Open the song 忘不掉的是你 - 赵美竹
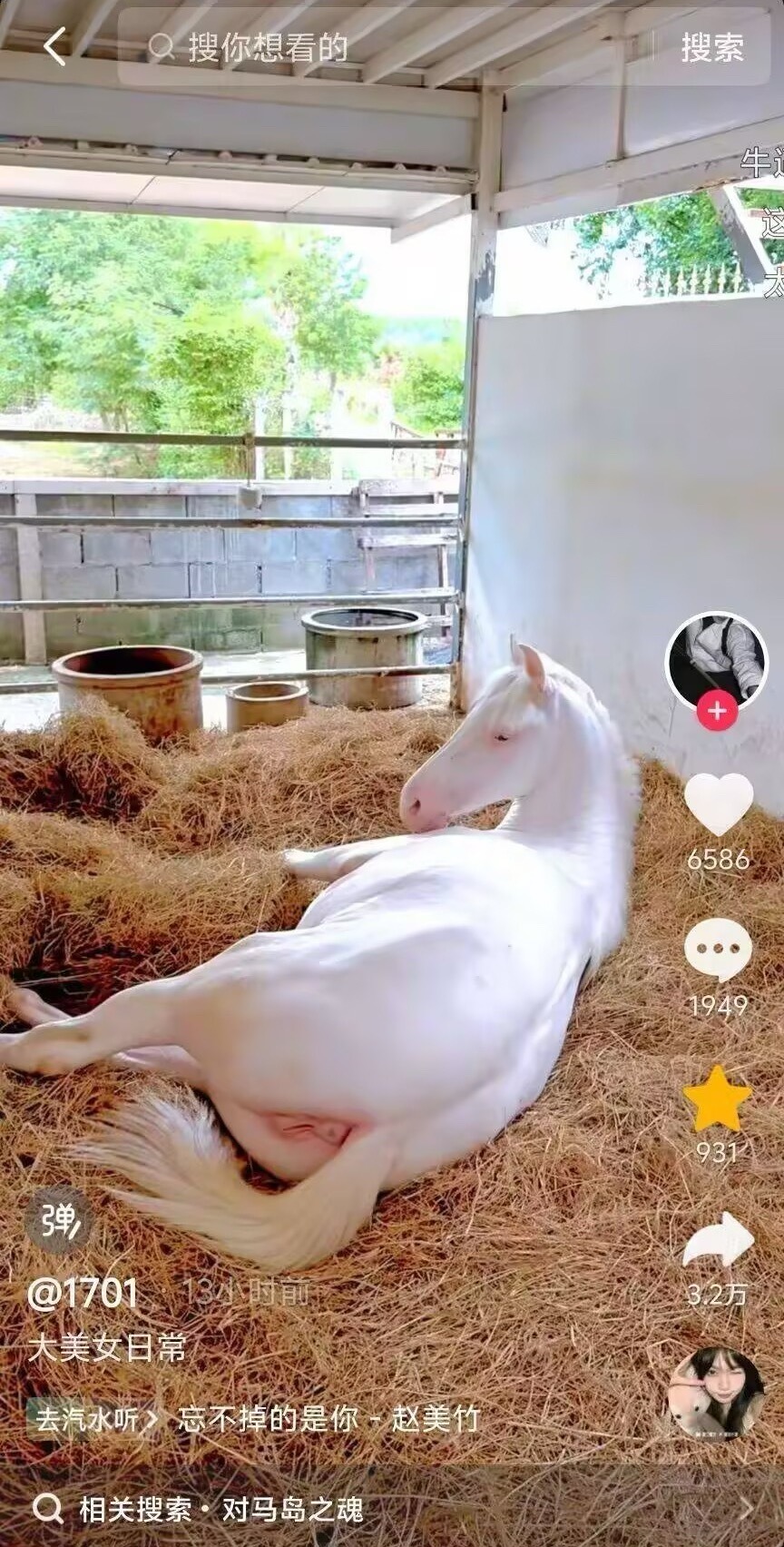This screenshot has height=1547, width=784. 327,1418
